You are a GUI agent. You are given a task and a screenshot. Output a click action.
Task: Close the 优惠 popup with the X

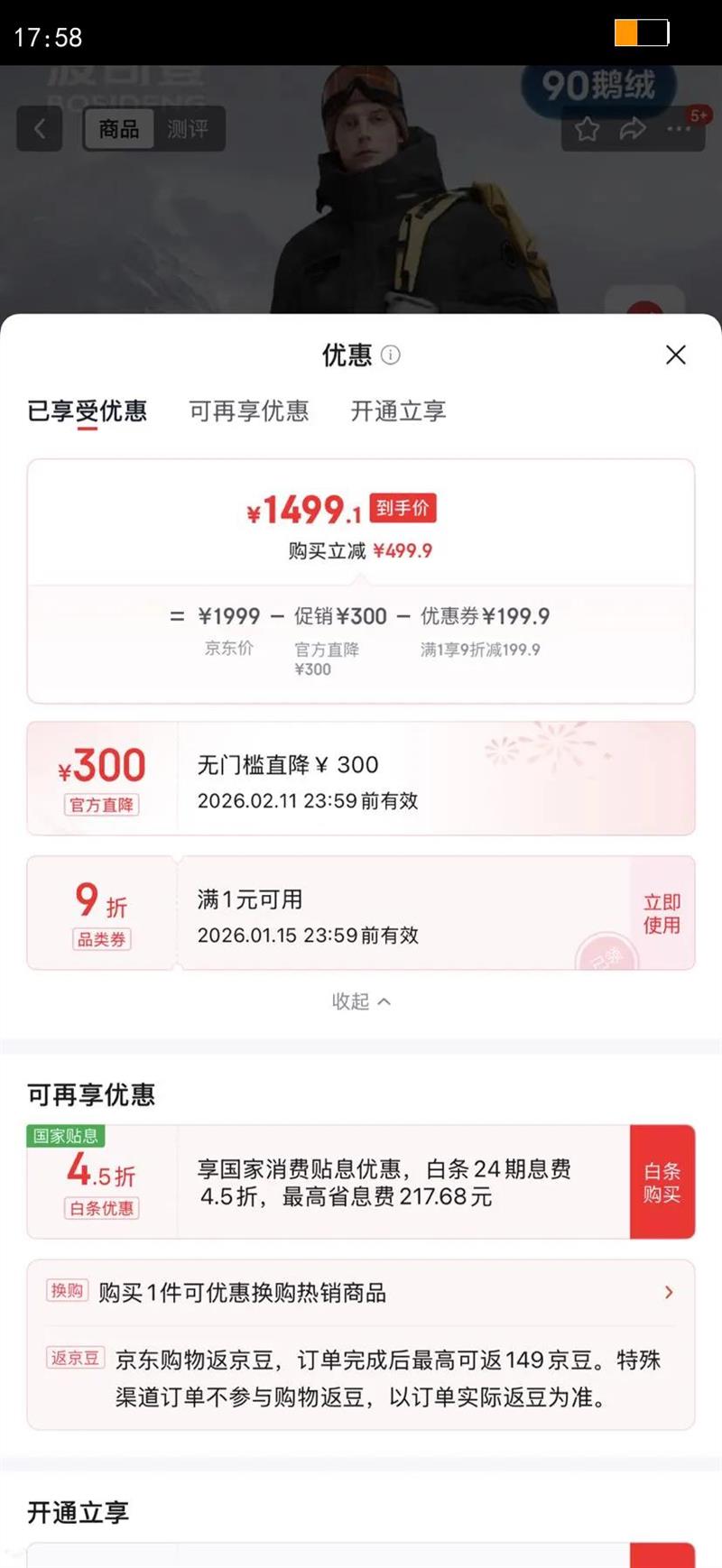[675, 355]
